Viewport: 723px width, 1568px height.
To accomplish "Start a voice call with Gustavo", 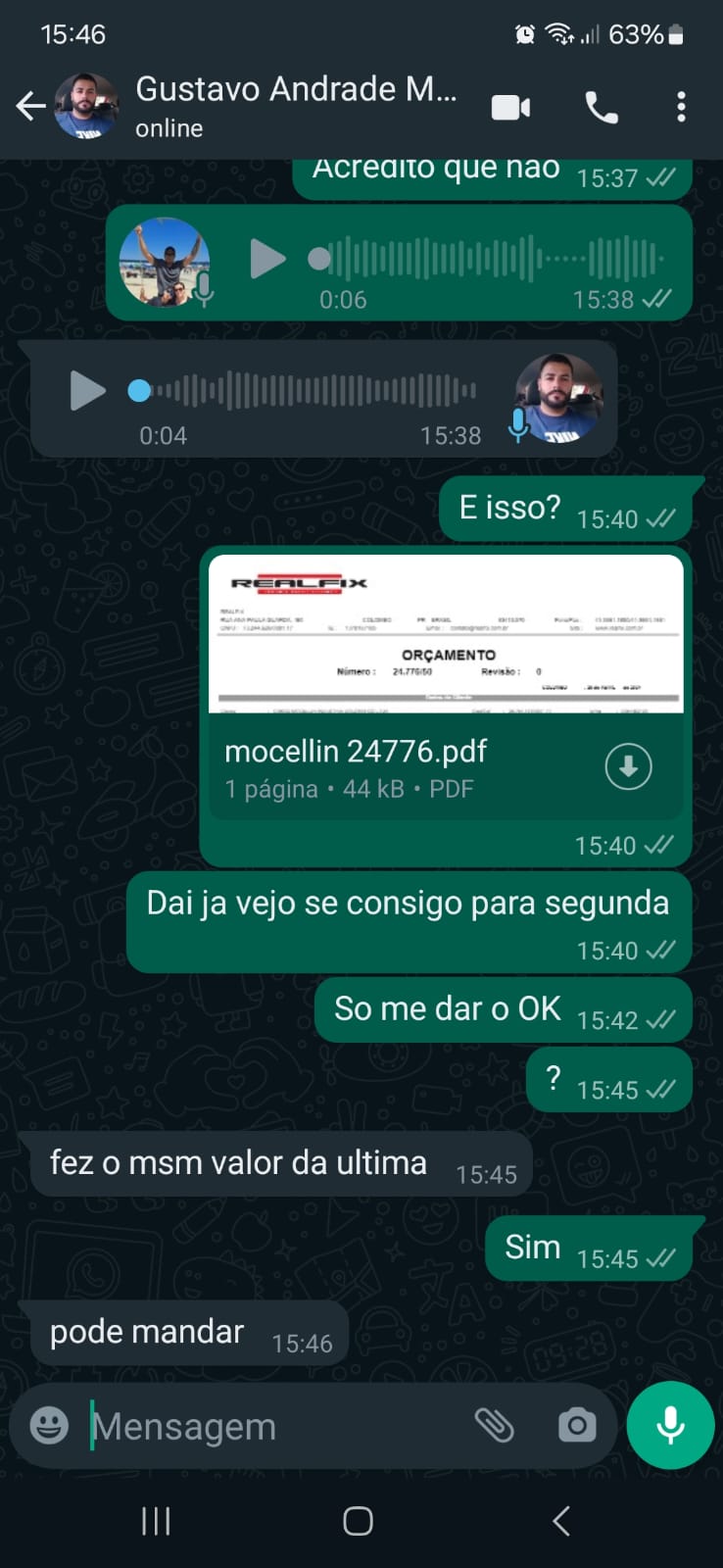I will (602, 107).
